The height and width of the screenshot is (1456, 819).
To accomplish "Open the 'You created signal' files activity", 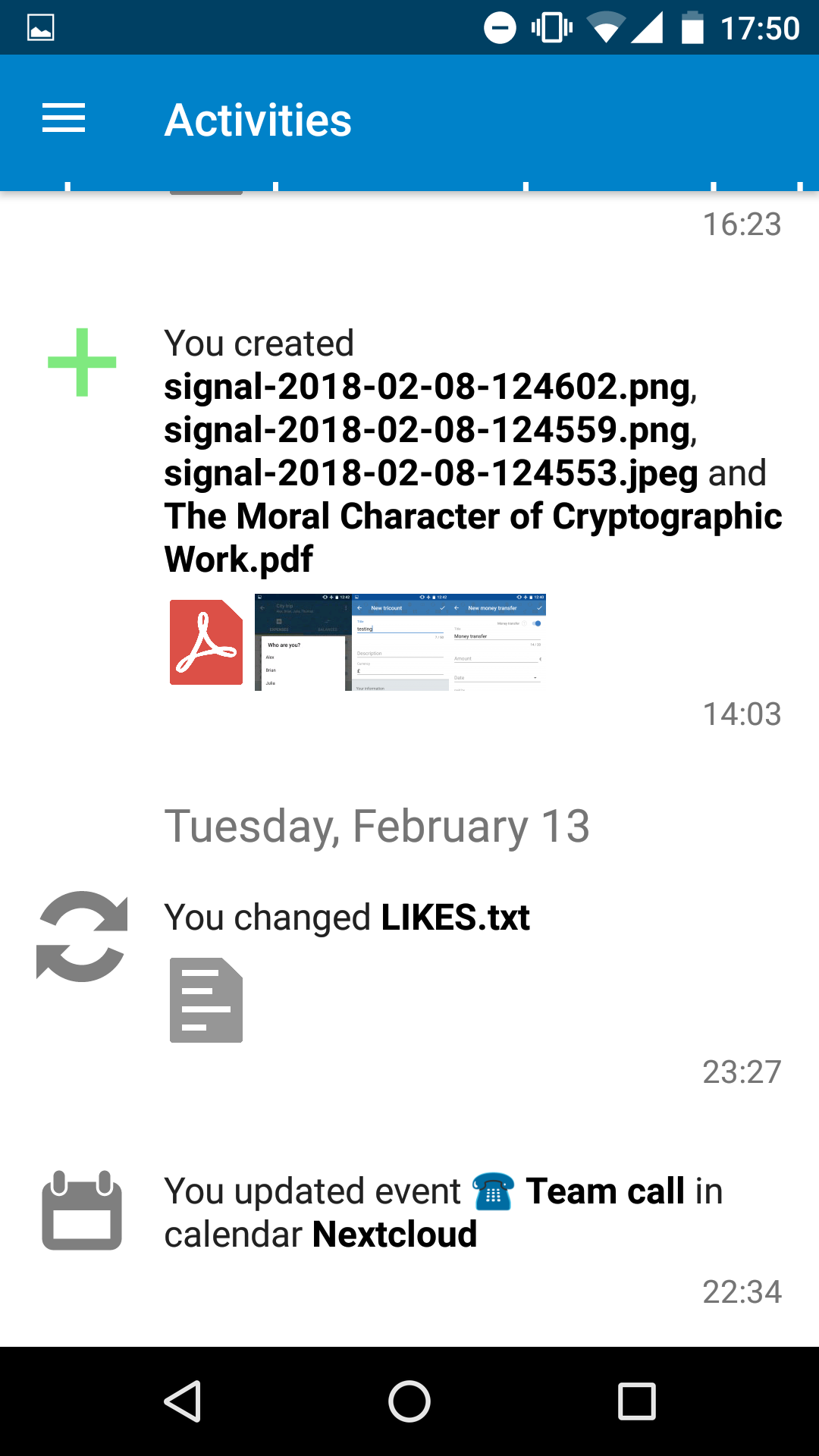I will pos(470,451).
